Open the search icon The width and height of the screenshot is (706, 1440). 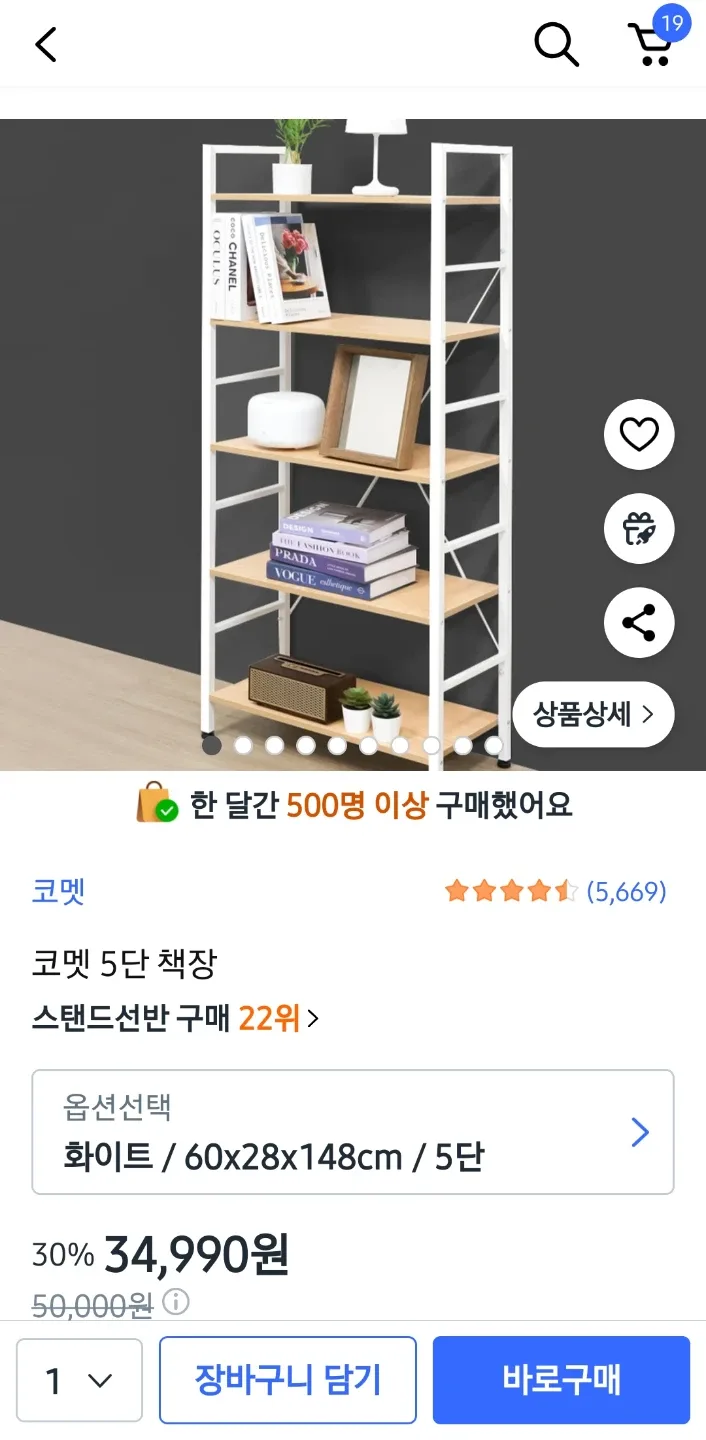(x=556, y=45)
